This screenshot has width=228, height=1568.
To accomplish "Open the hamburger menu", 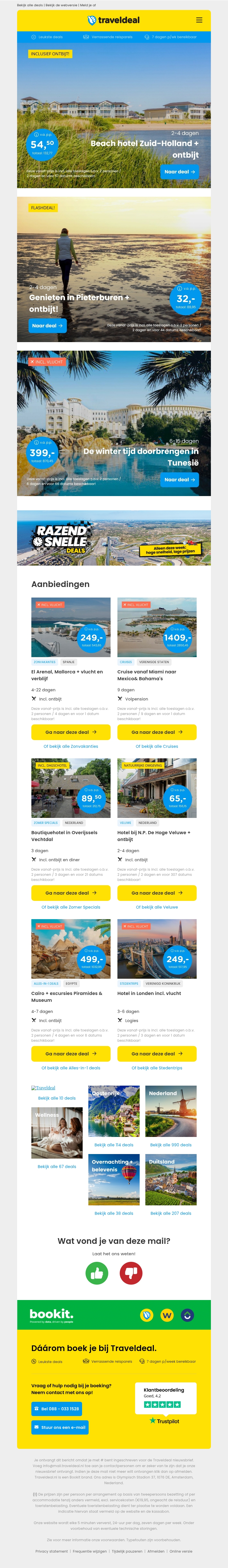I will pyautogui.click(x=199, y=20).
